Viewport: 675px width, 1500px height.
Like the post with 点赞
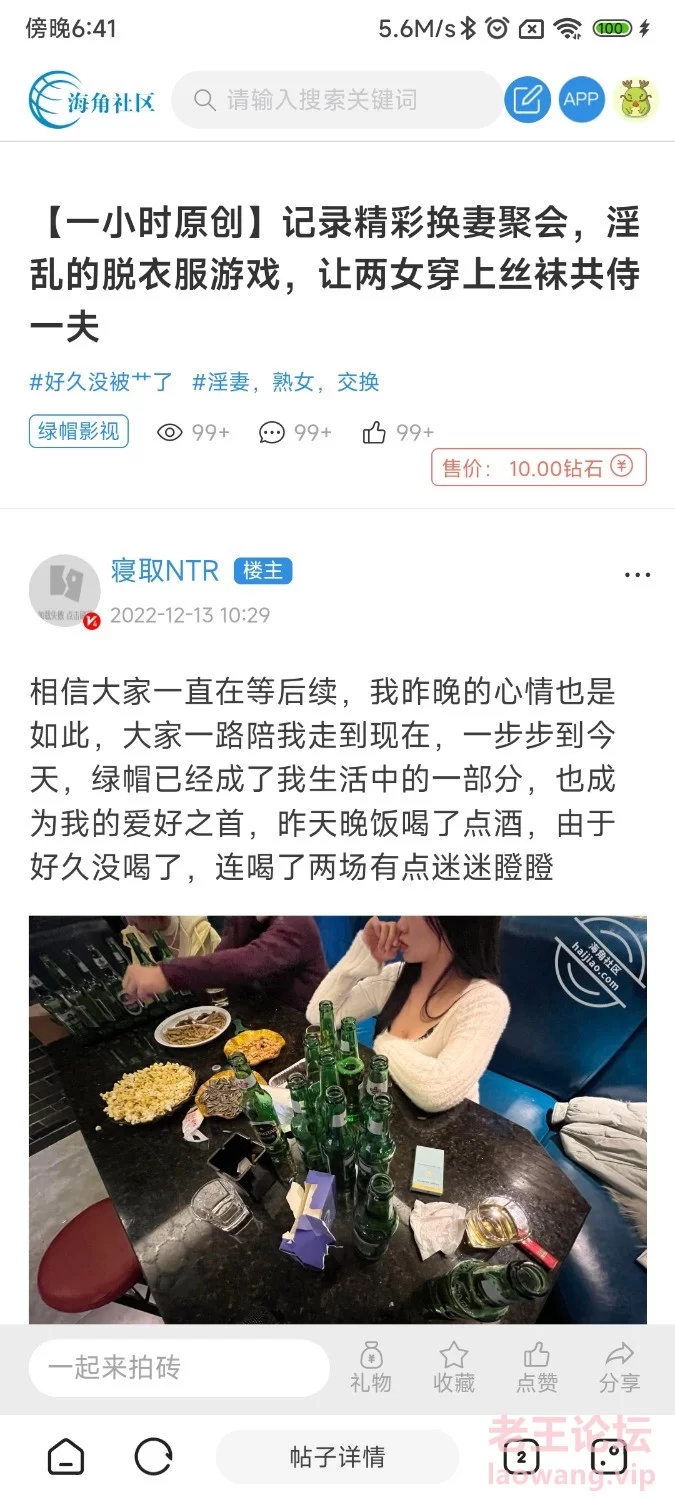537,1368
